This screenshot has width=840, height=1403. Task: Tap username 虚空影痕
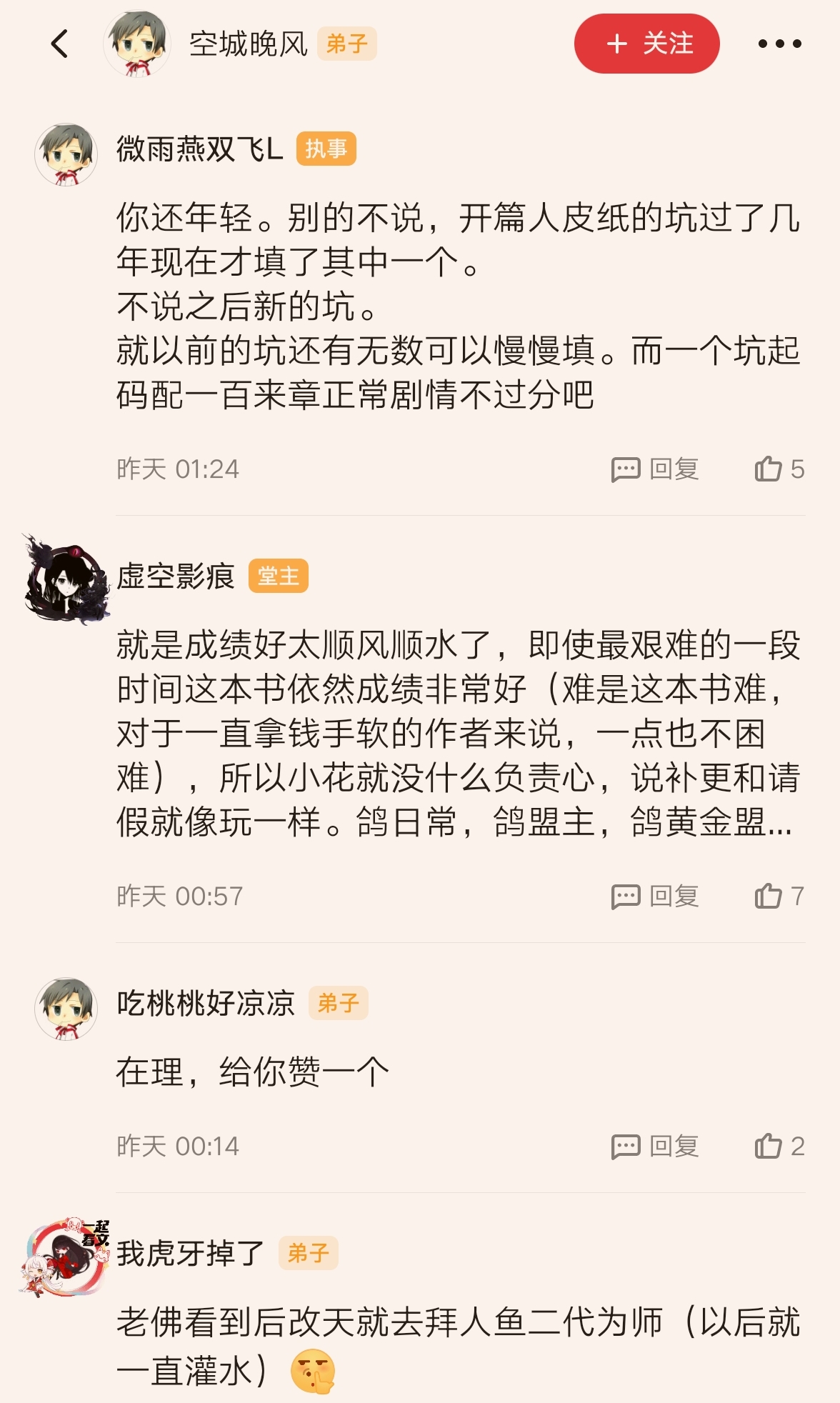[x=176, y=576]
